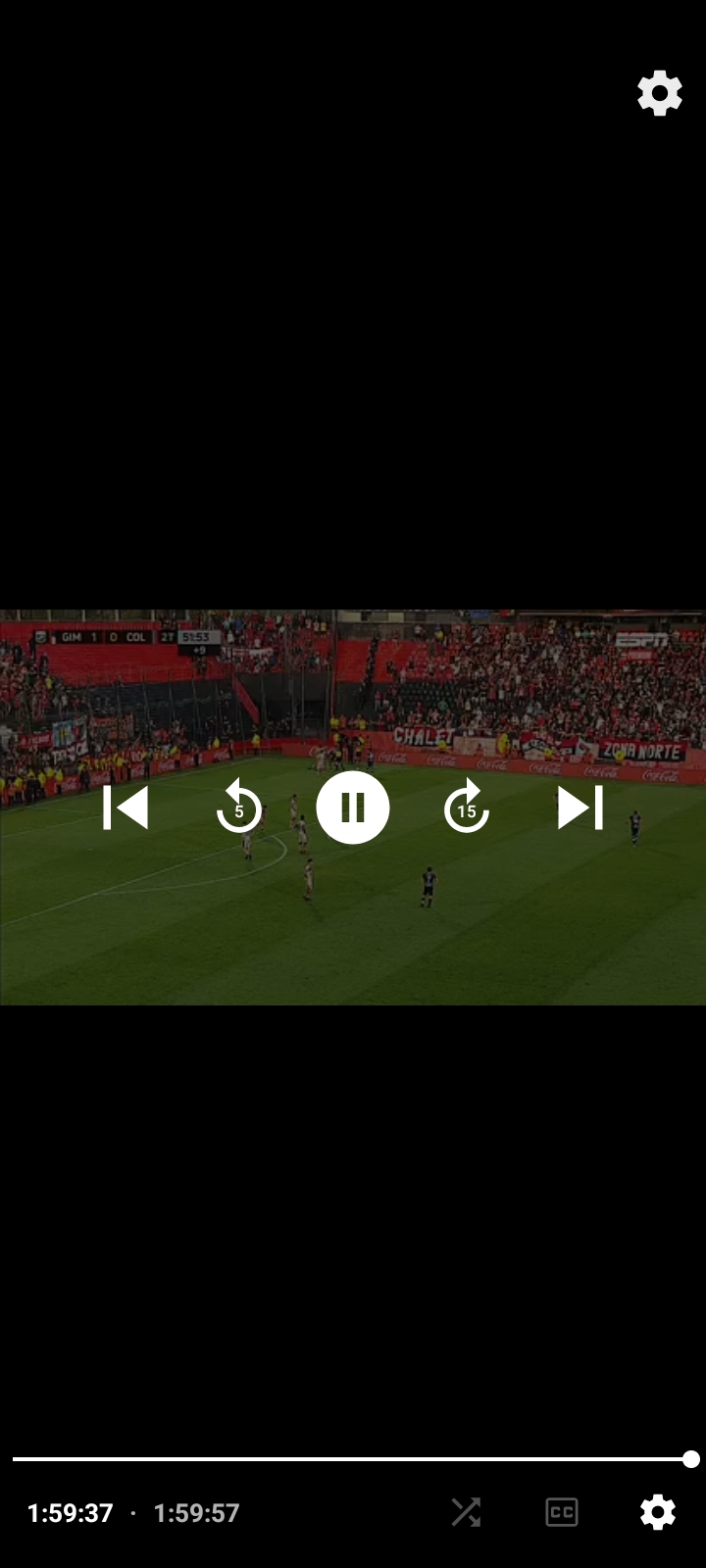Jump to the previous track
Image resolution: width=706 pixels, height=1568 pixels.
coord(126,808)
